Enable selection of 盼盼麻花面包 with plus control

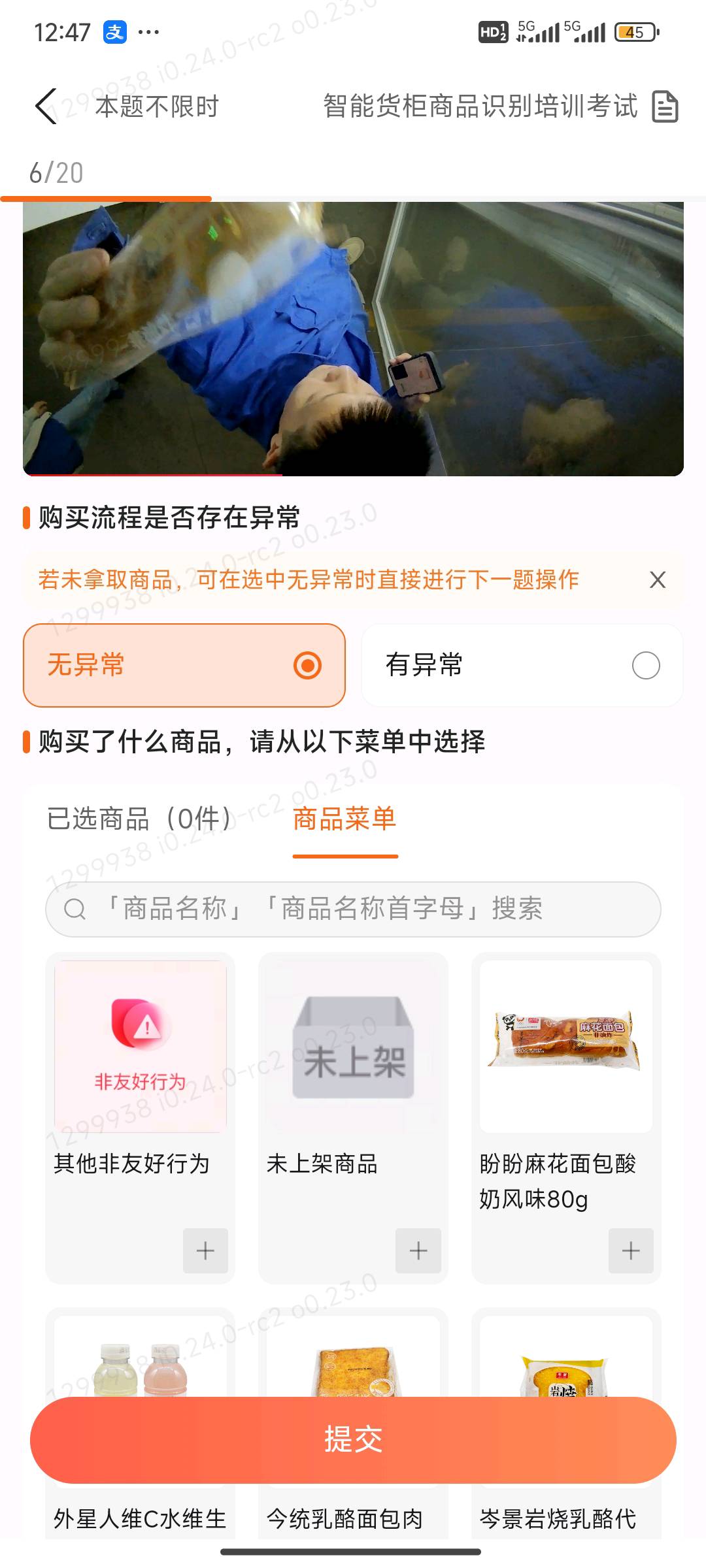[x=630, y=1251]
